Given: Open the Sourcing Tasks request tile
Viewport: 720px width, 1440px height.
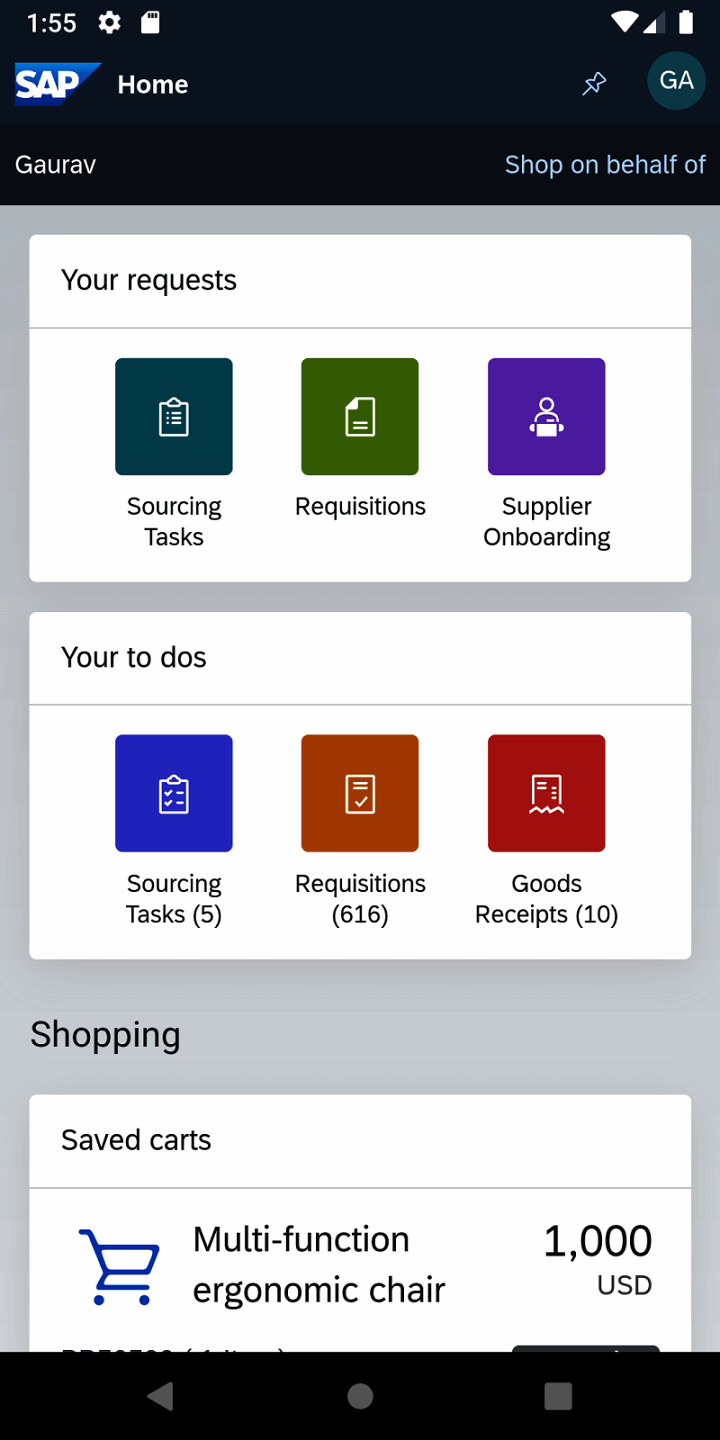Looking at the screenshot, I should 173,416.
